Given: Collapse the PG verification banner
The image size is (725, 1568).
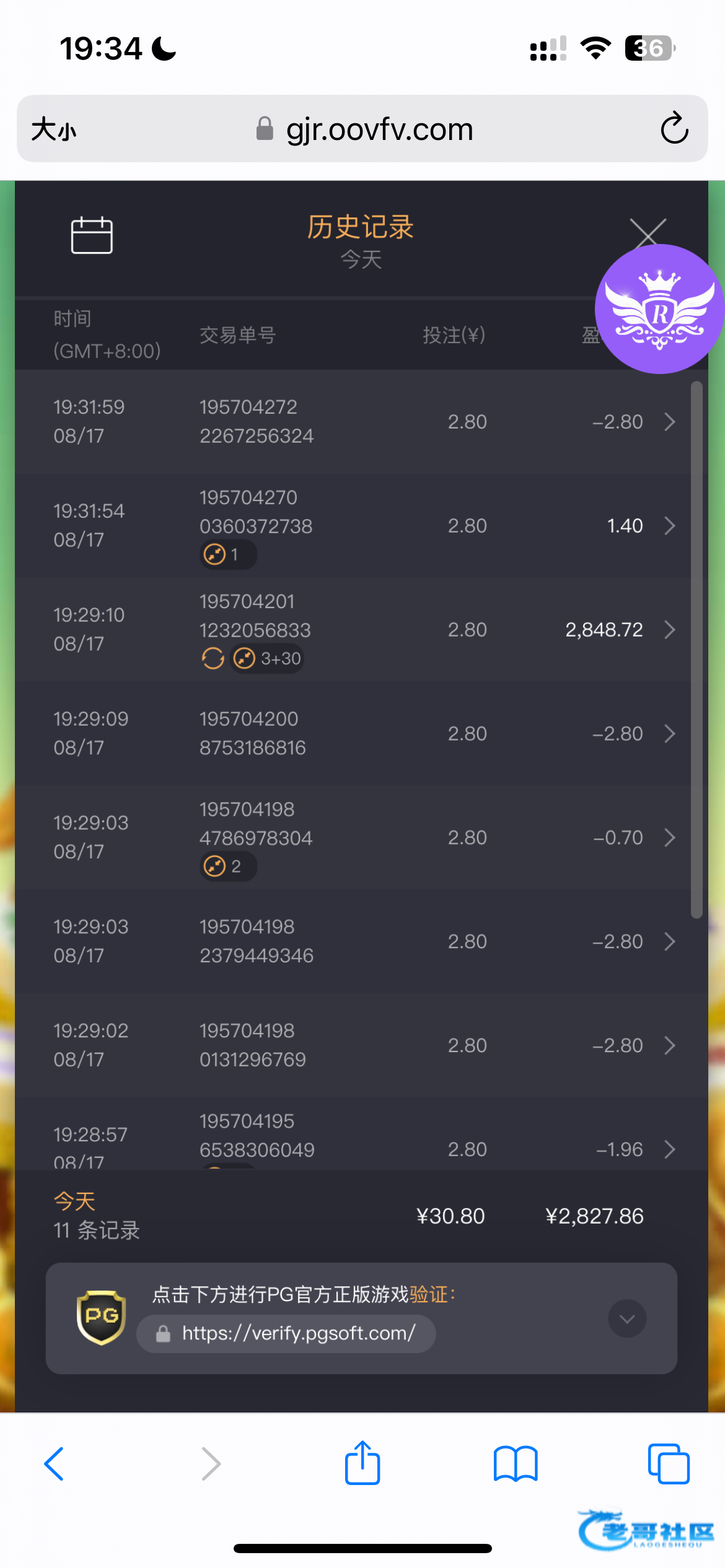Looking at the screenshot, I should coord(627,1318).
